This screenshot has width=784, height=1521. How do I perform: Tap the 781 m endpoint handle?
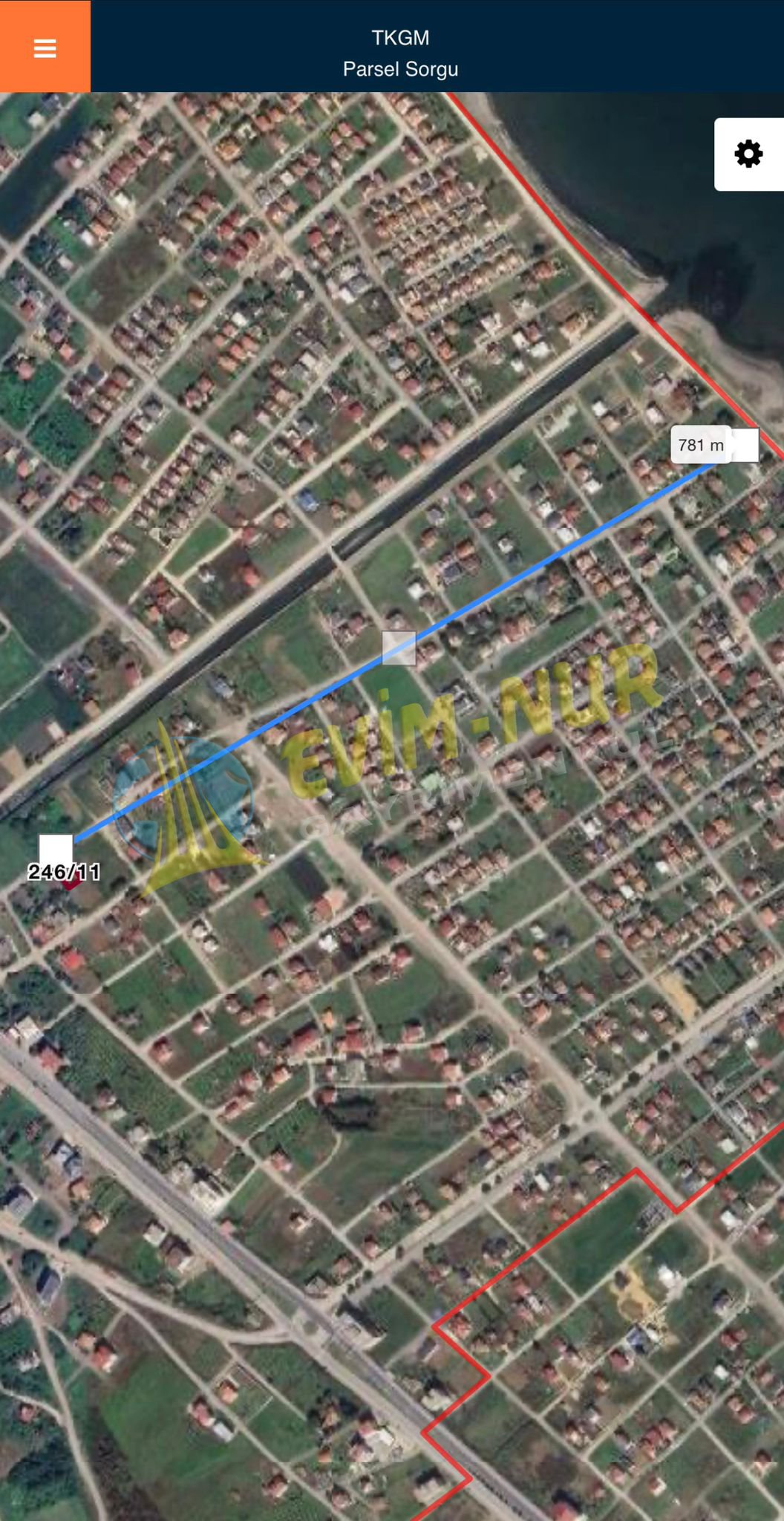(744, 445)
